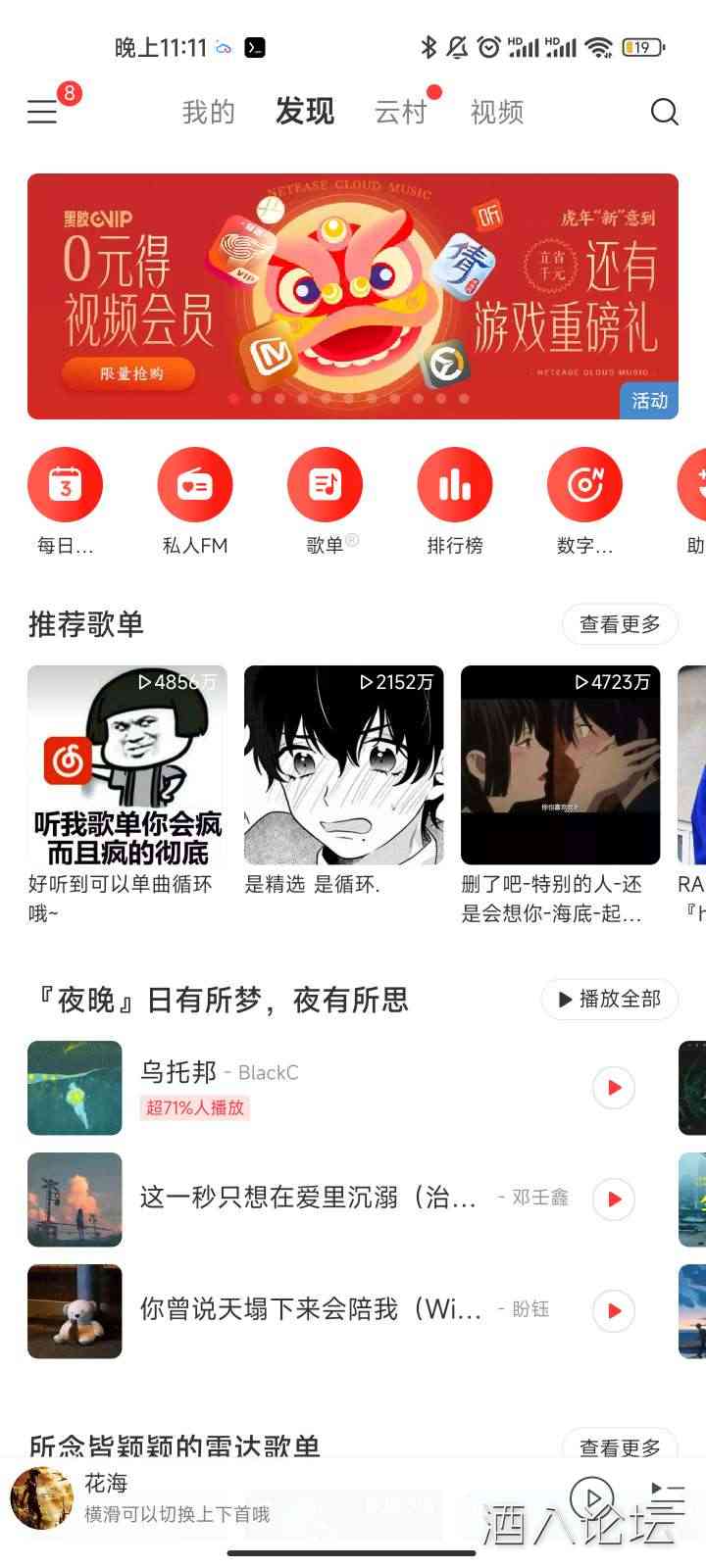Screen dimensions: 706x1568
Task: Play 这一秒只想在爱里沉溺 by 邓壬鑫
Action: click(614, 1200)
